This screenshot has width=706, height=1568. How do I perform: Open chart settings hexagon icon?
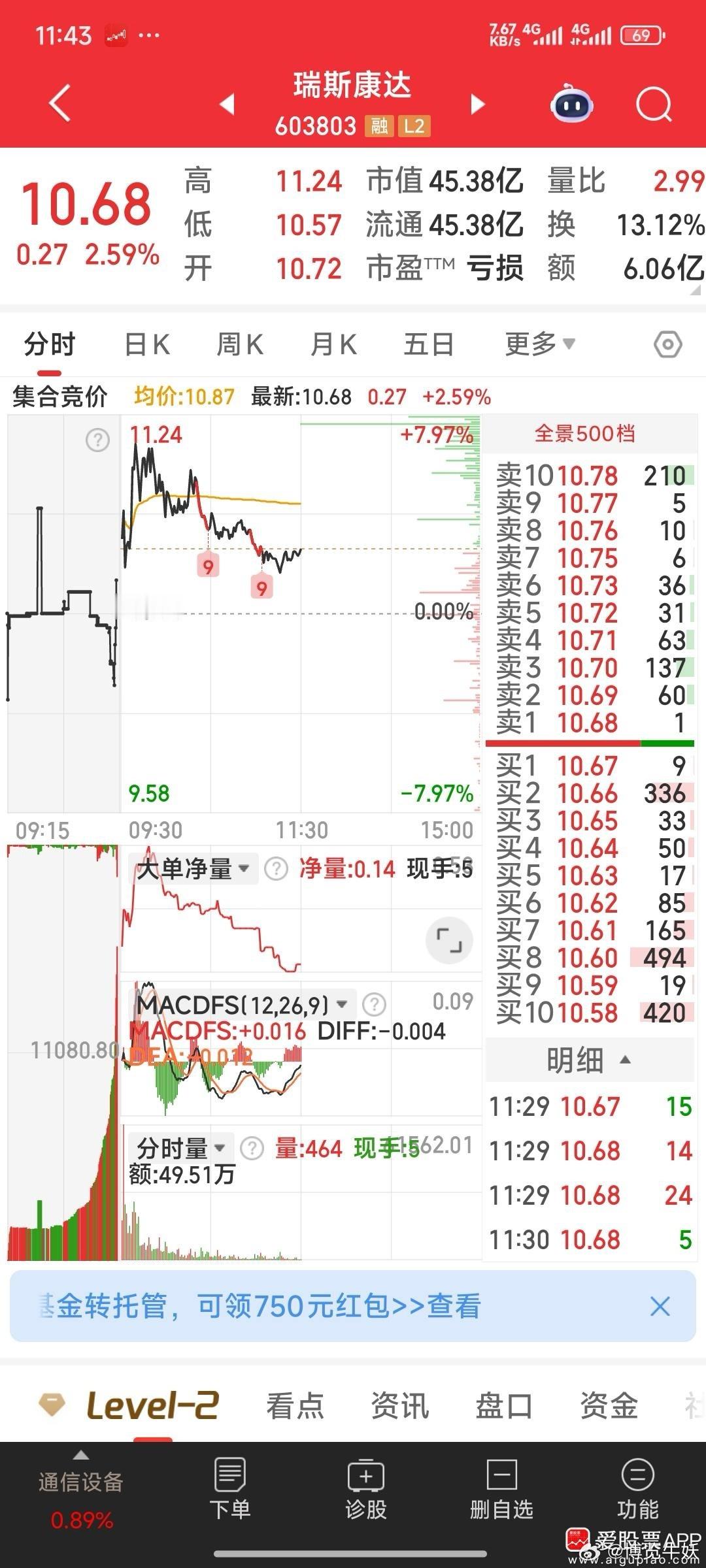pos(667,344)
